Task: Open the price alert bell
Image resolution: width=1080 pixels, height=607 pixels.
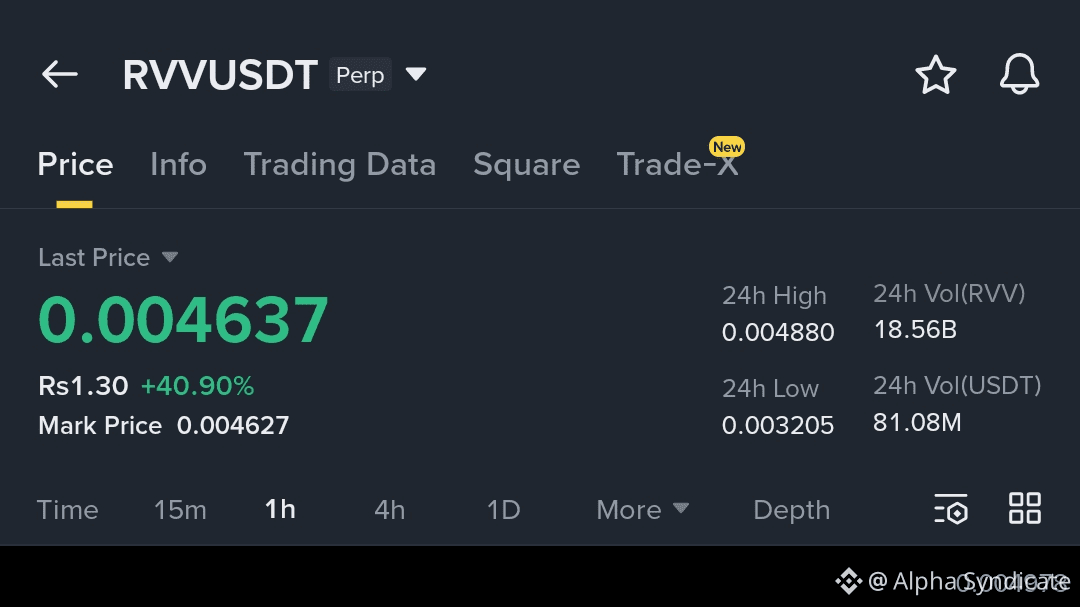Action: click(1019, 75)
